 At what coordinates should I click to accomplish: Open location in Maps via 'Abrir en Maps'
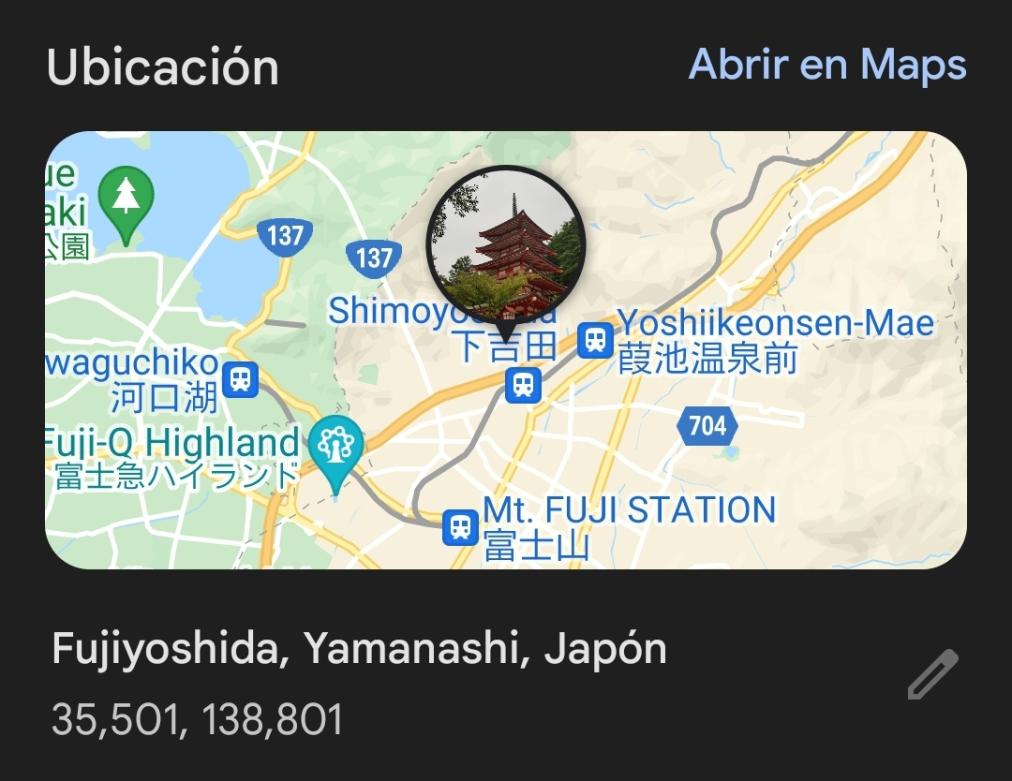[827, 65]
